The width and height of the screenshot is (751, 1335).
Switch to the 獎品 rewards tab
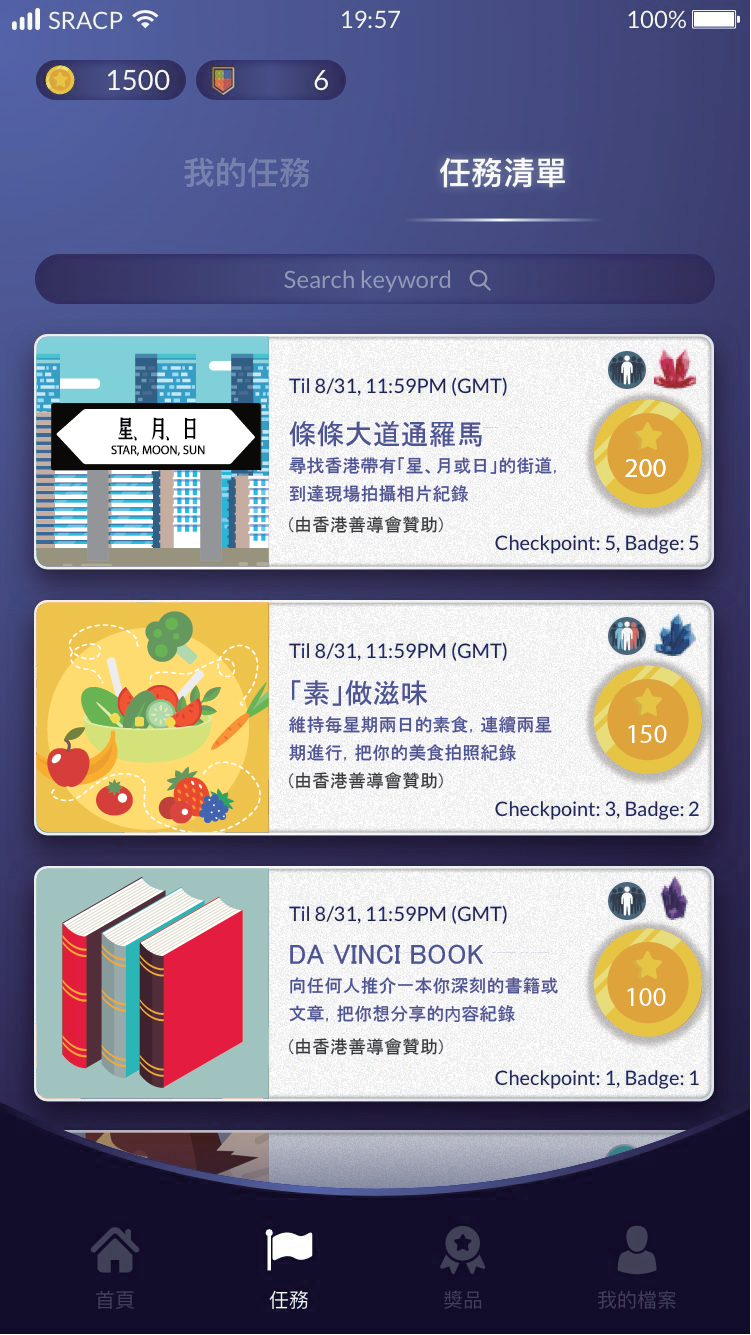pos(462,1266)
